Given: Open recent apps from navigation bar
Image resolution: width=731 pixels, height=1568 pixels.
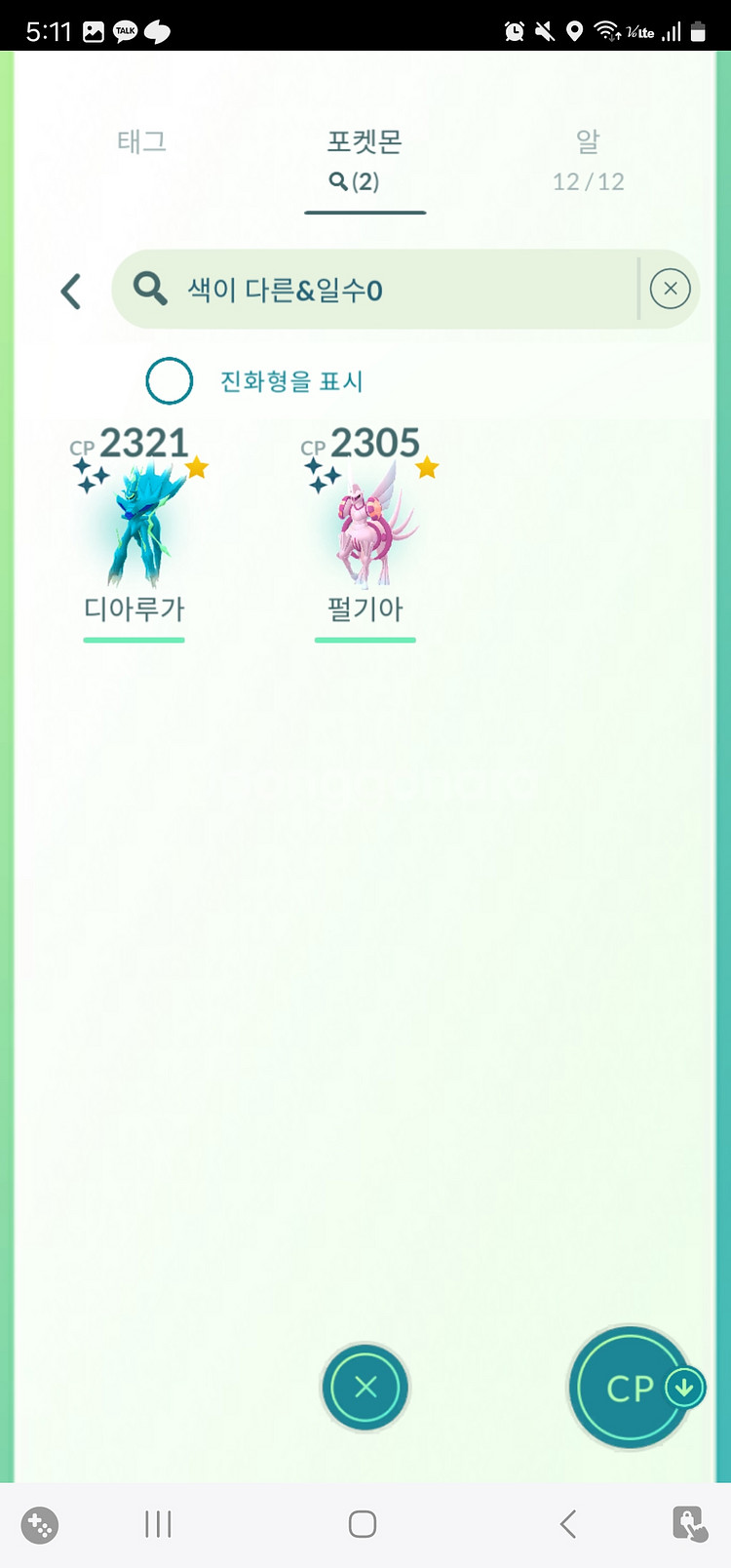Looking at the screenshot, I should (158, 1524).
